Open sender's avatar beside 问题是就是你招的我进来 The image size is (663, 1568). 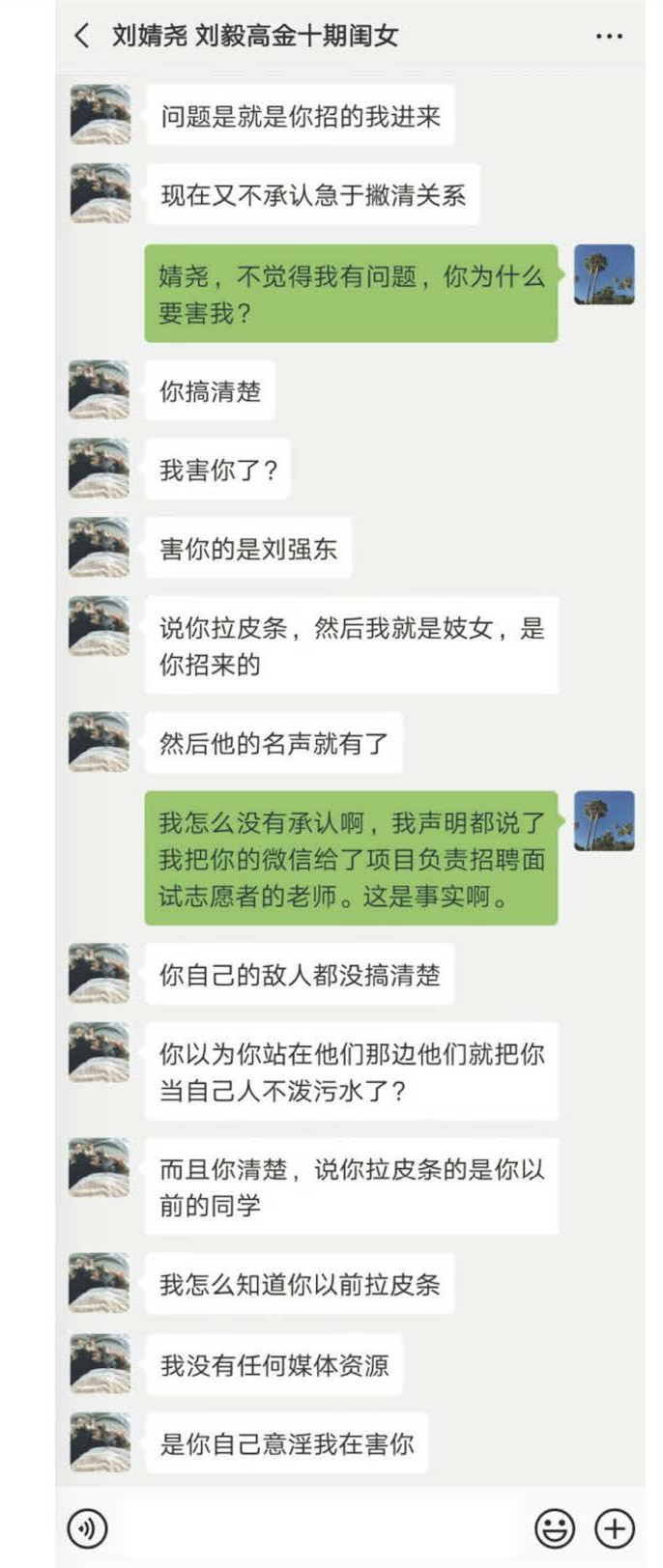pyautogui.click(x=101, y=115)
